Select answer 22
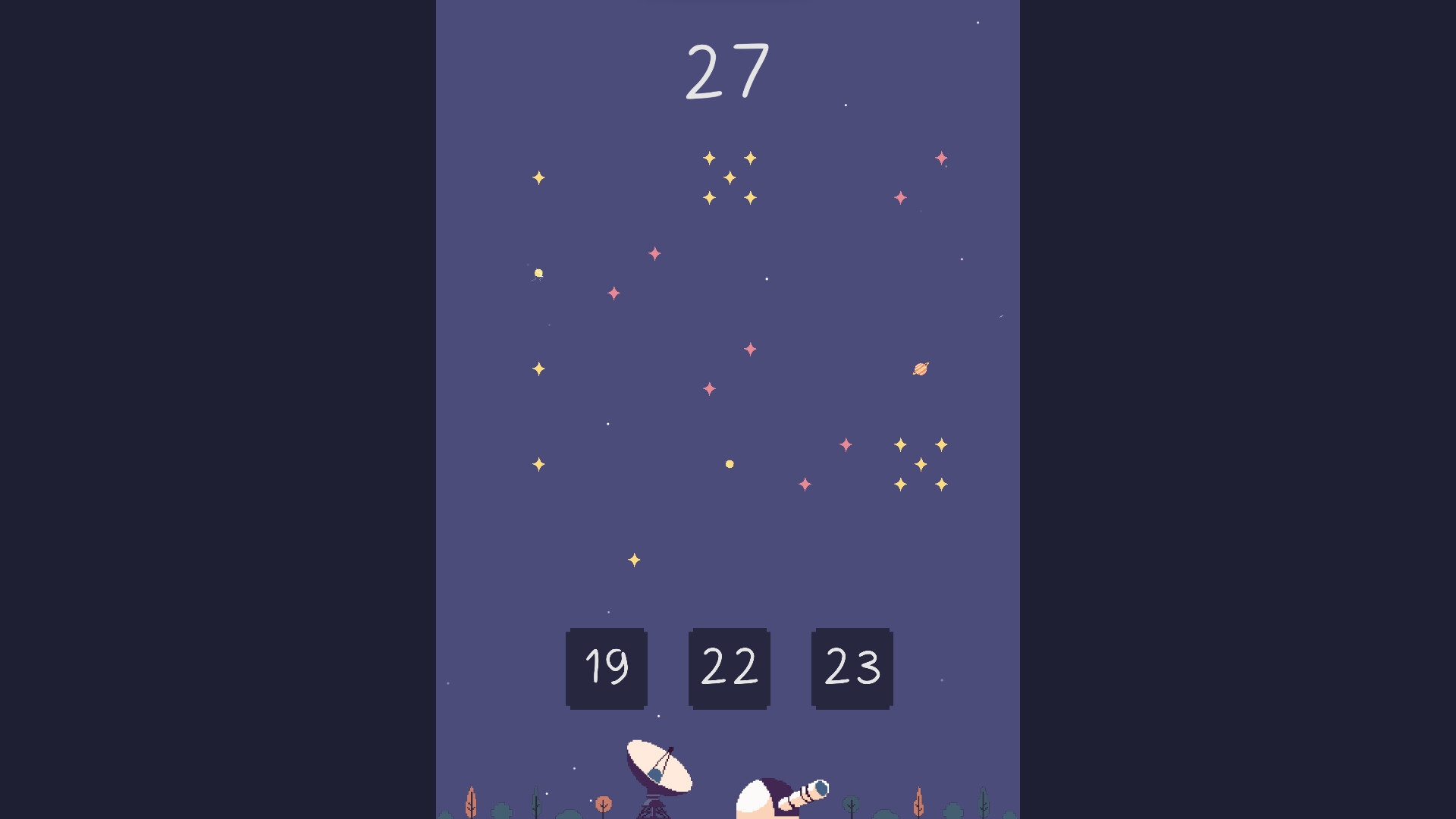1456x819 pixels. (x=729, y=668)
